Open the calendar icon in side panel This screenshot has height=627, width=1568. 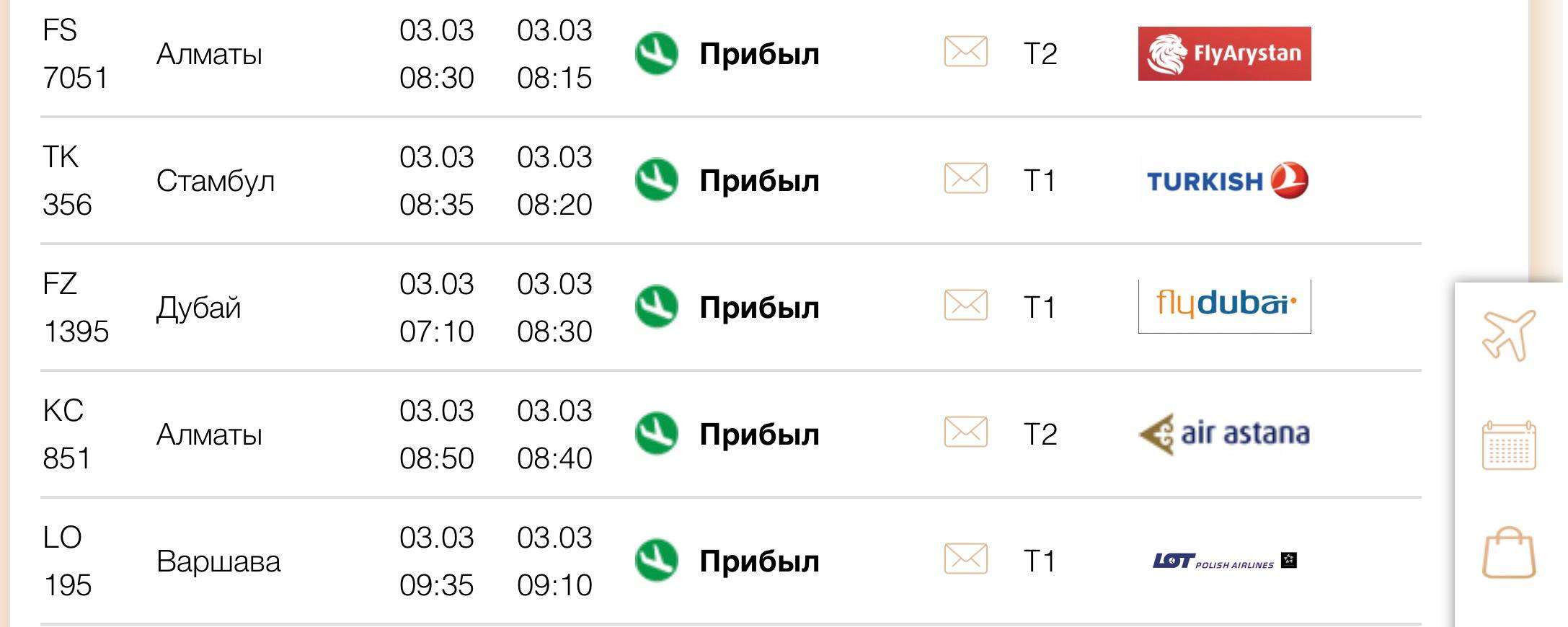(x=1508, y=445)
